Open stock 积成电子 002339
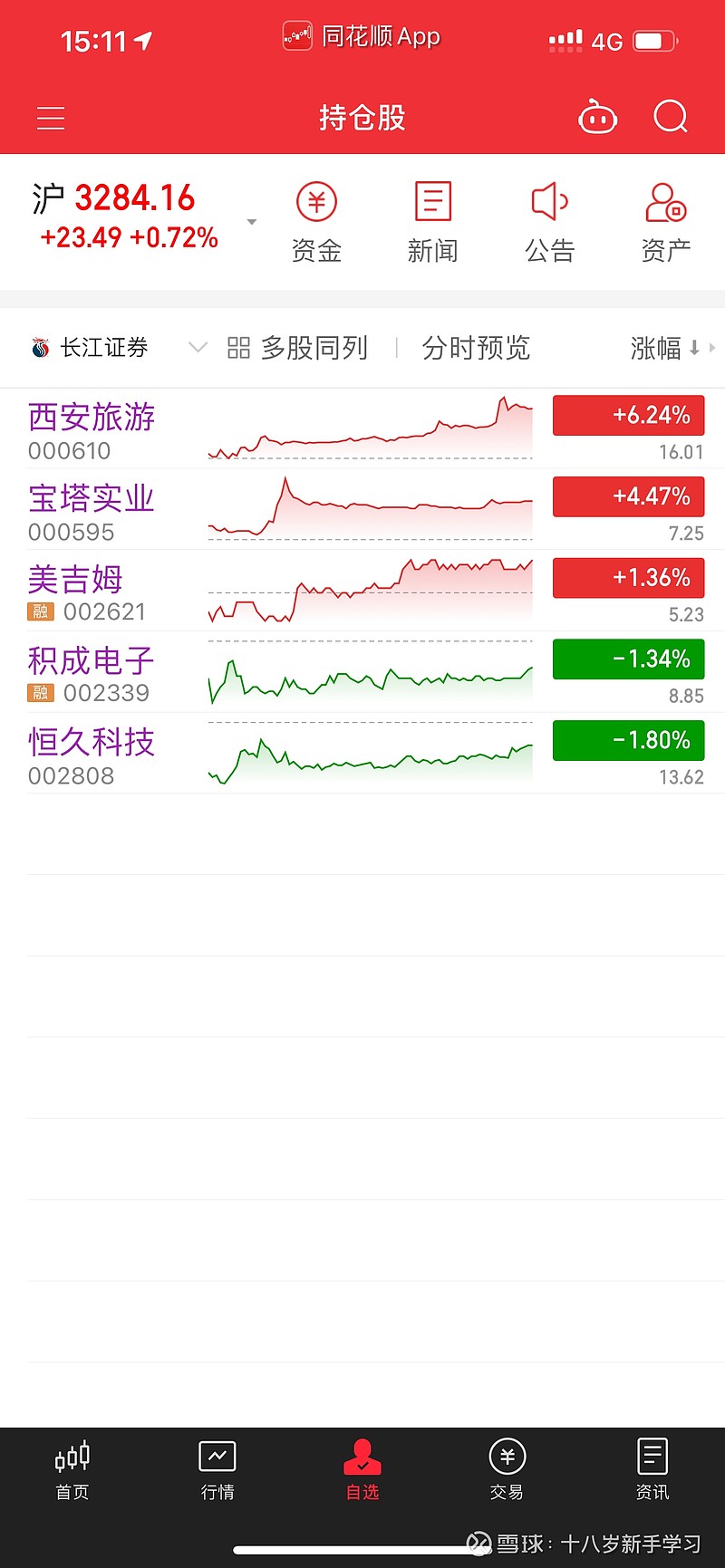Viewport: 725px width, 1568px height. 362,673
